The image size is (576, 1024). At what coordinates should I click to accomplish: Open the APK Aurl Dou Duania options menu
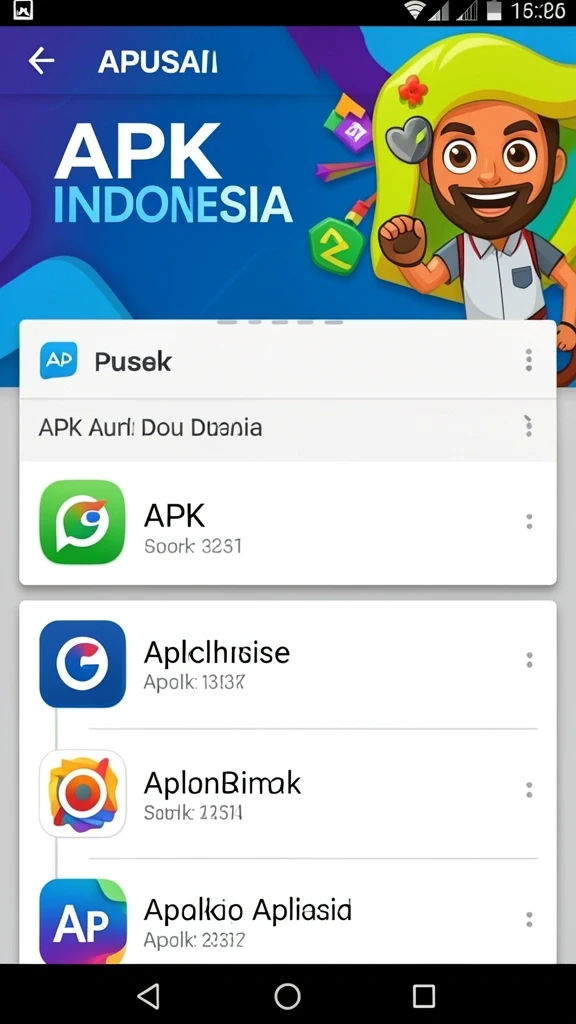click(x=528, y=426)
